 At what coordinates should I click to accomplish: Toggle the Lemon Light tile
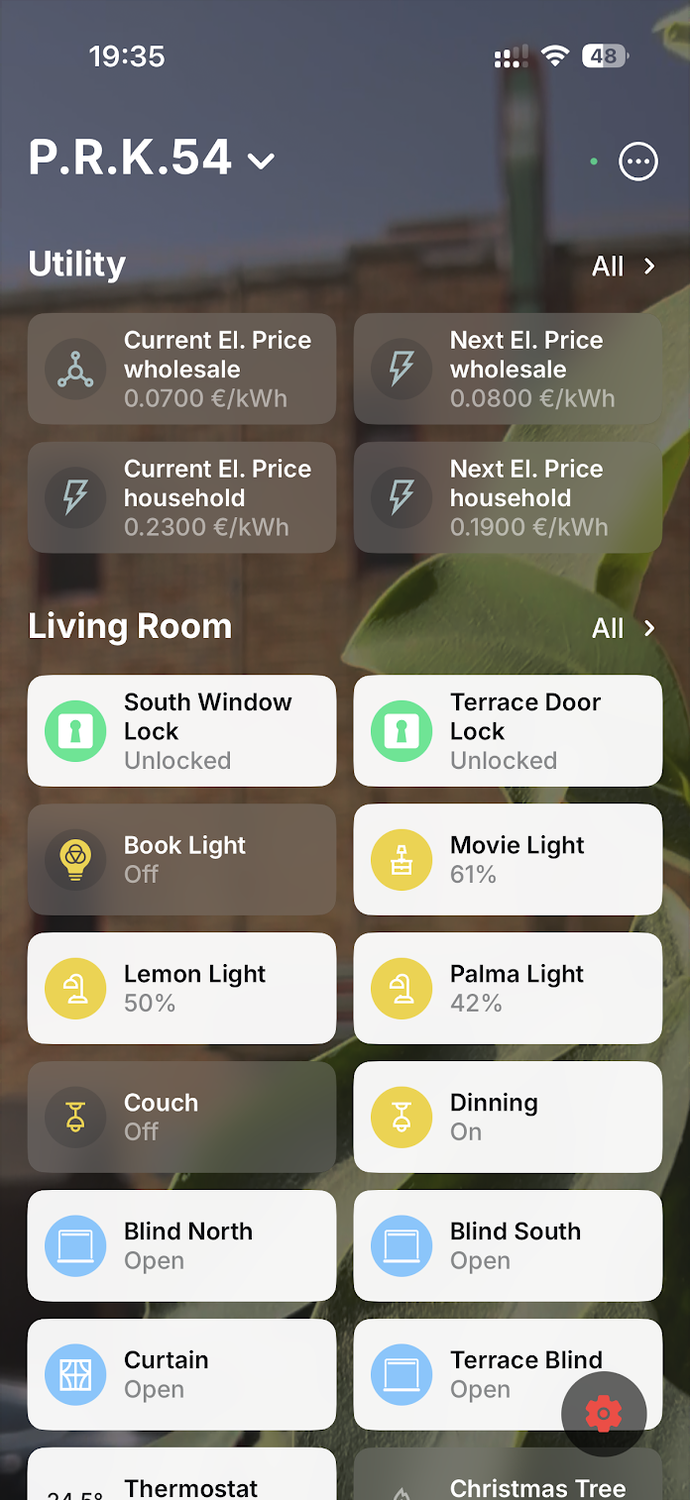pos(76,989)
